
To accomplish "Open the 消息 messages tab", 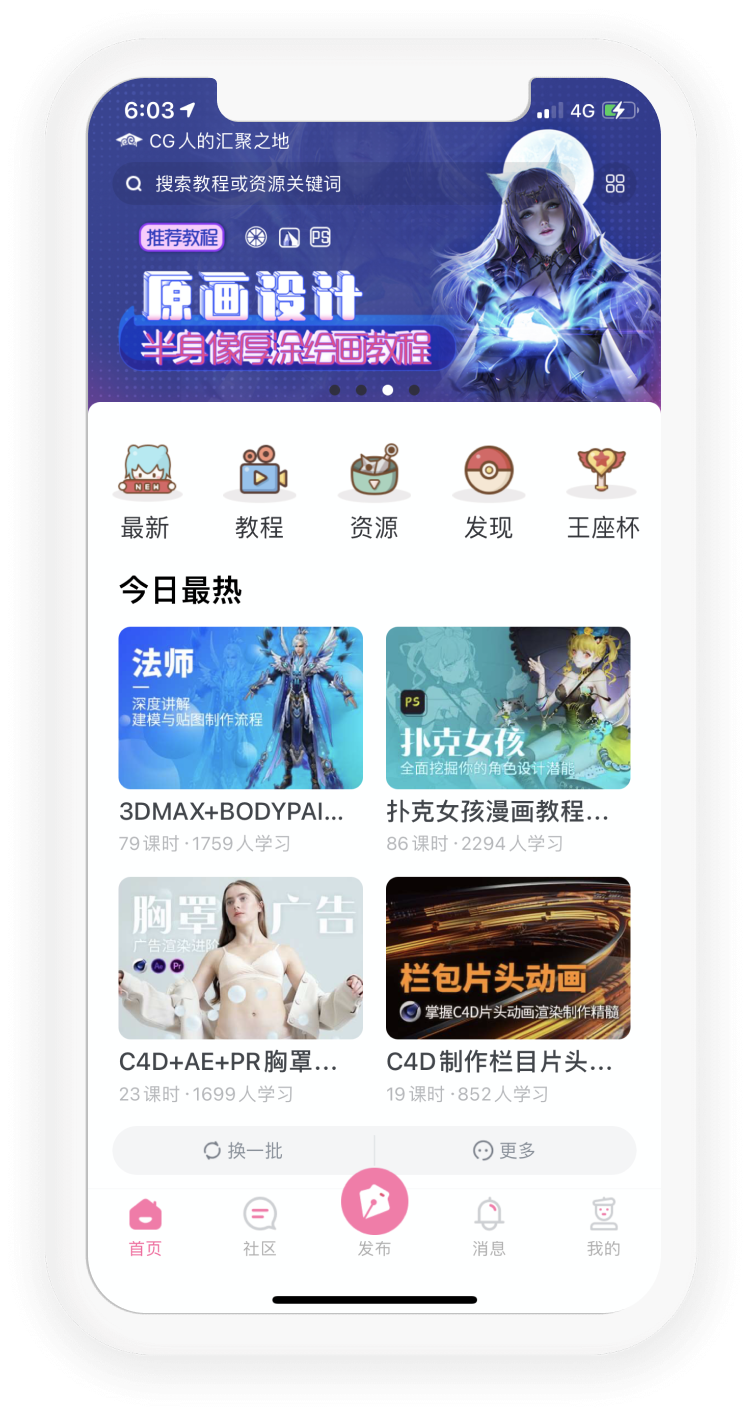I will [x=488, y=1226].
